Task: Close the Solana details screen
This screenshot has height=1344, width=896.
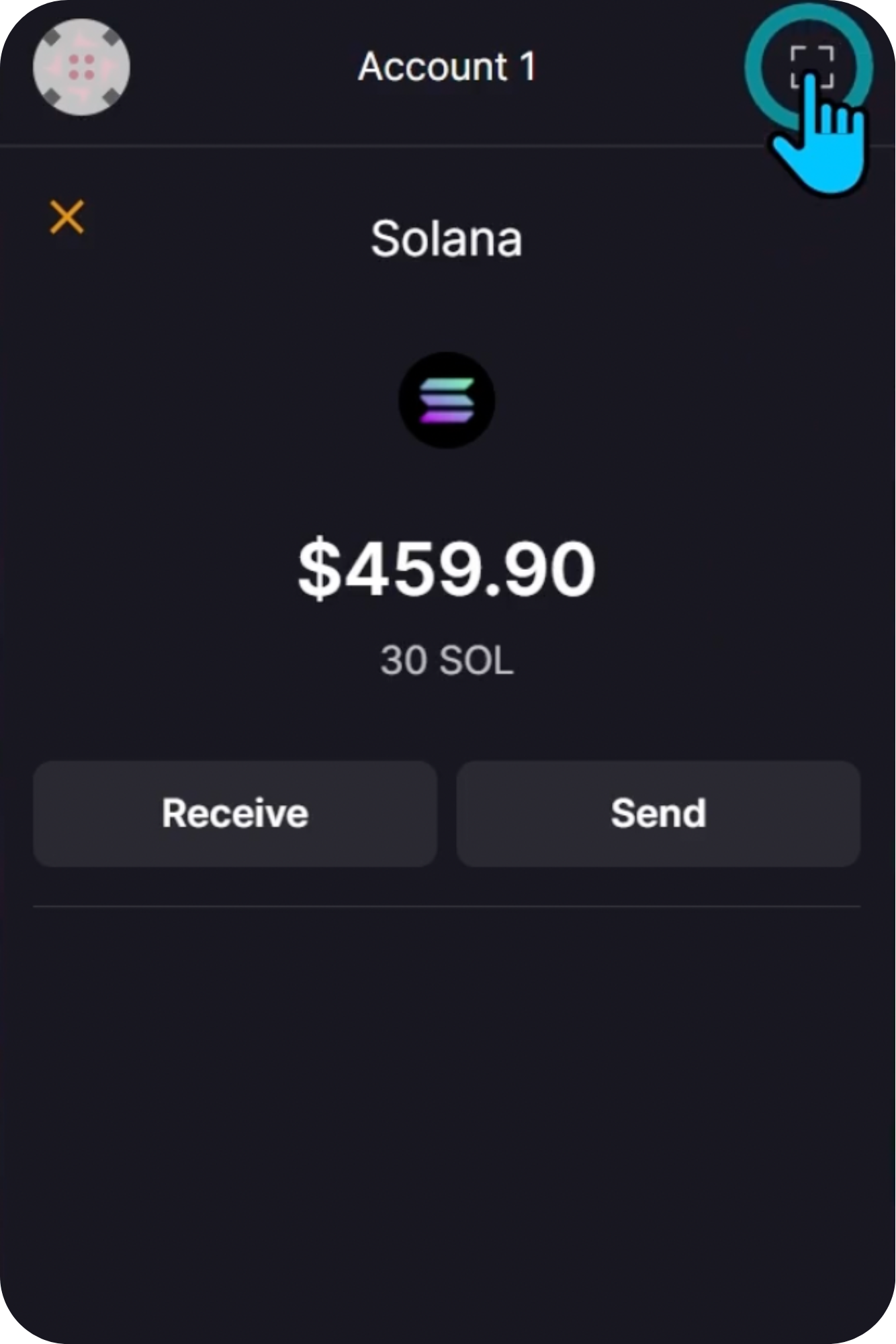Action: click(x=66, y=217)
